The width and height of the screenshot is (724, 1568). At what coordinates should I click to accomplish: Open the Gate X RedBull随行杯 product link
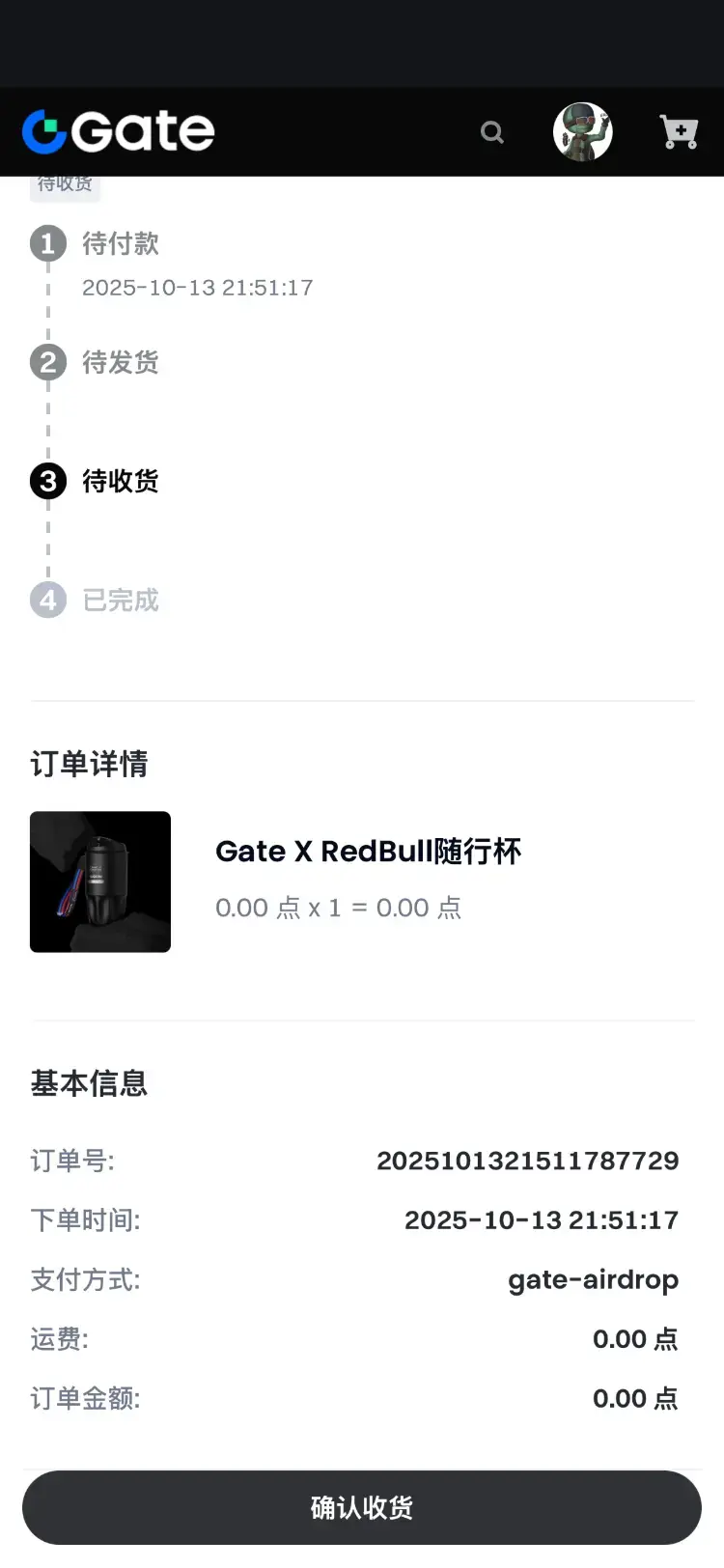(368, 851)
